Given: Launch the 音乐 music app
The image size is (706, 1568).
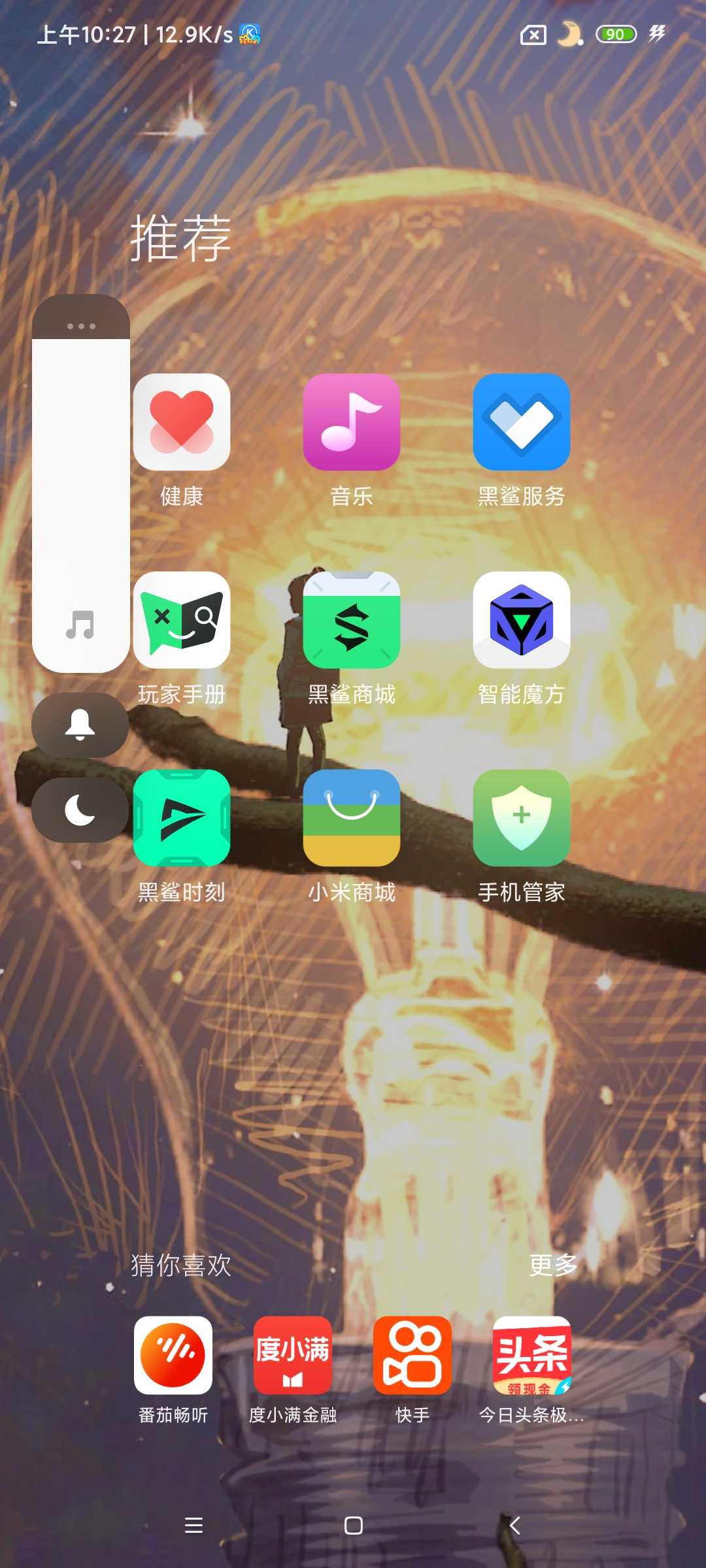Looking at the screenshot, I should click(x=352, y=423).
